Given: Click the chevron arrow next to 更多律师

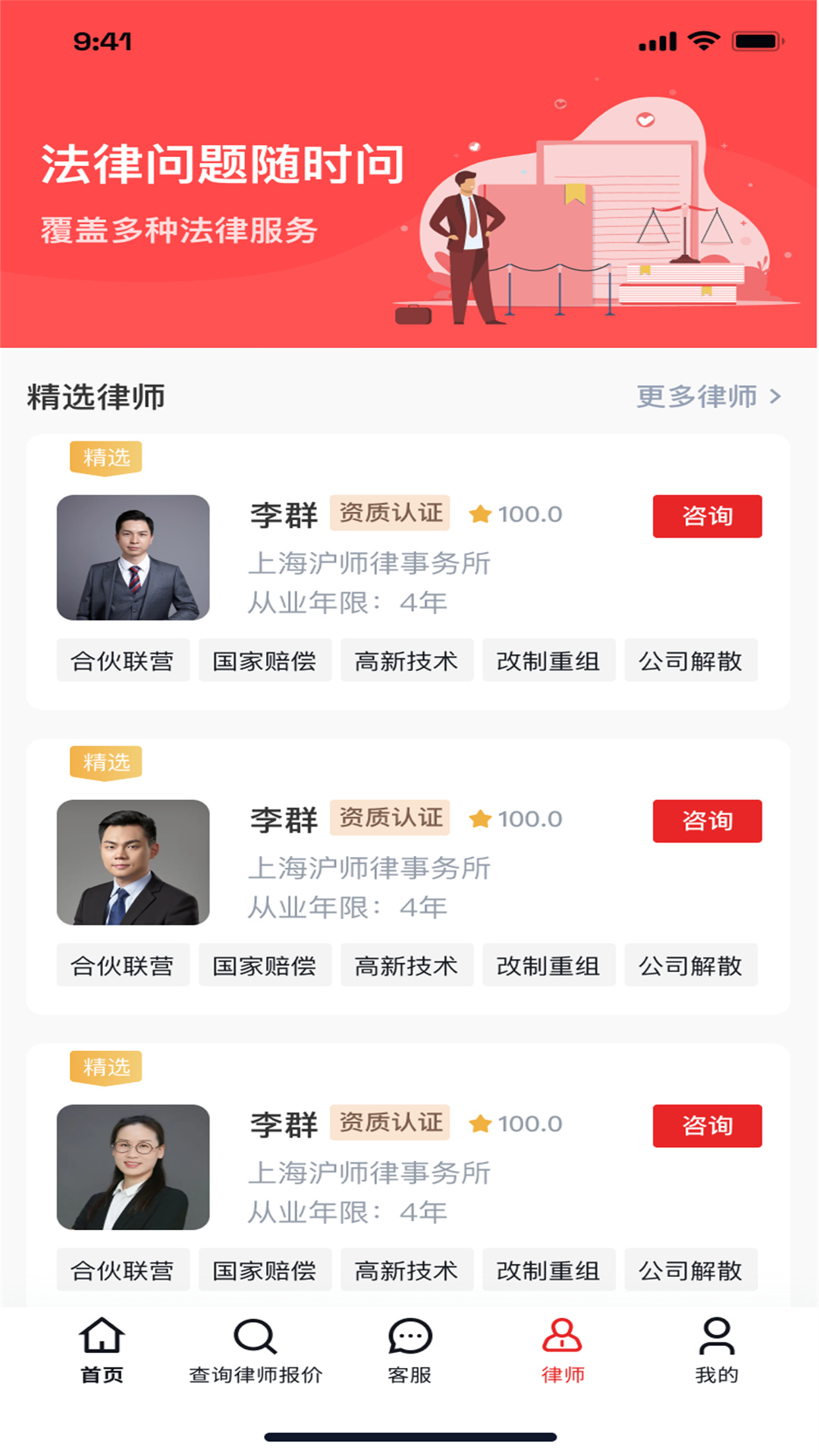Looking at the screenshot, I should [x=775, y=397].
